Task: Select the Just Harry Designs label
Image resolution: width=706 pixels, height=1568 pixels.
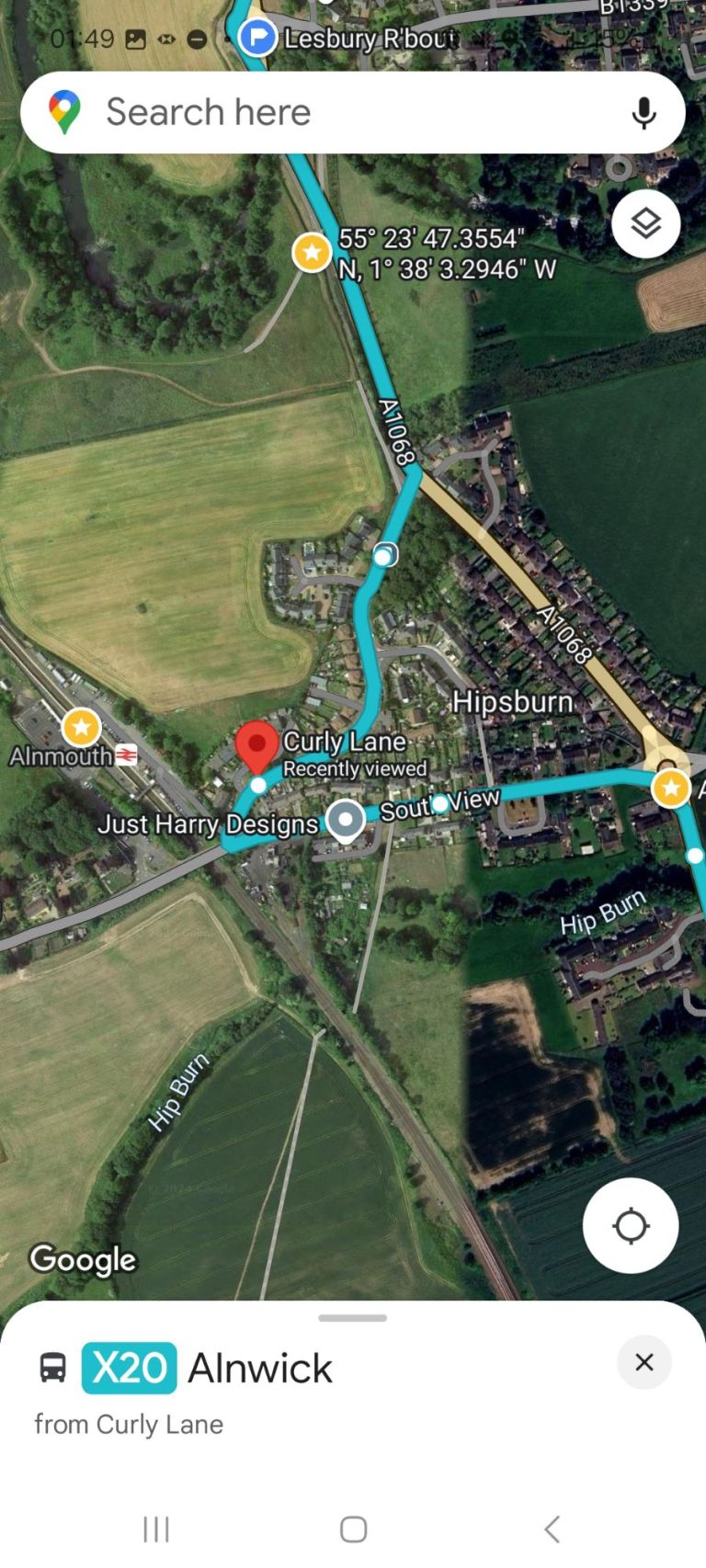Action: (208, 824)
